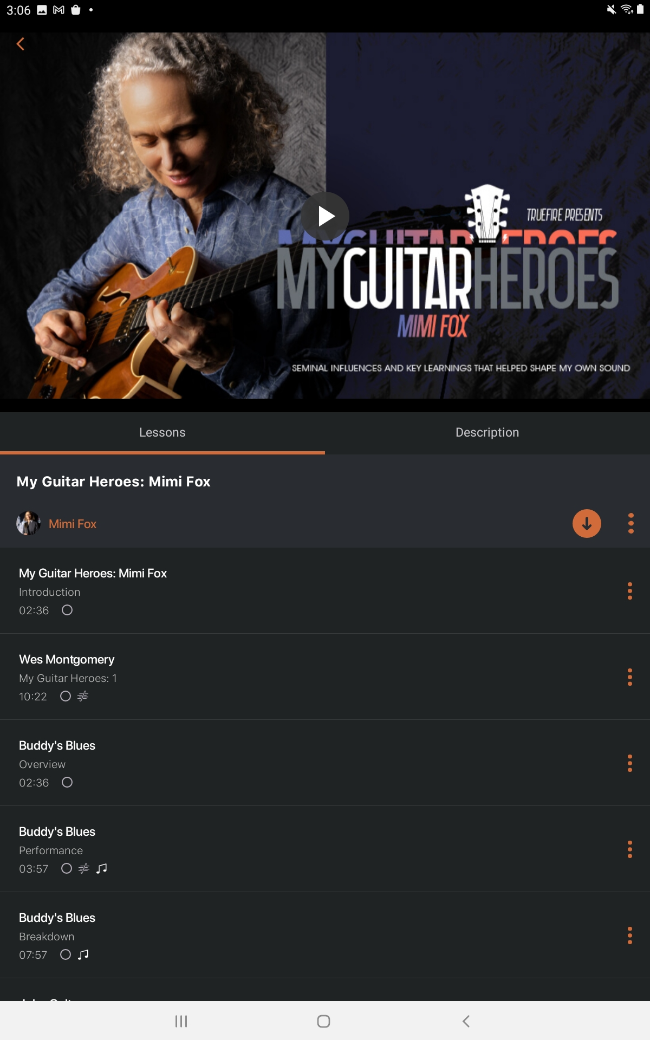
Task: Switch to the Description tab
Action: tap(488, 432)
